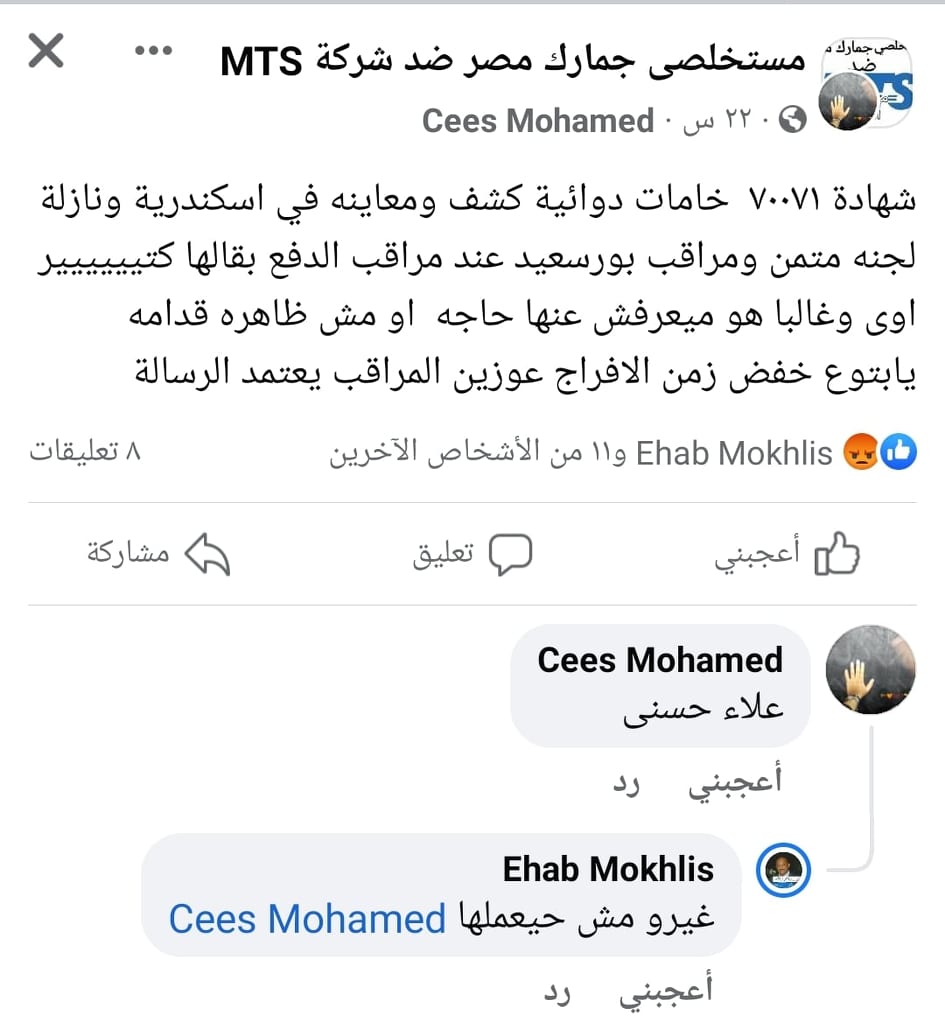Share the post via مشاركة

[158, 556]
